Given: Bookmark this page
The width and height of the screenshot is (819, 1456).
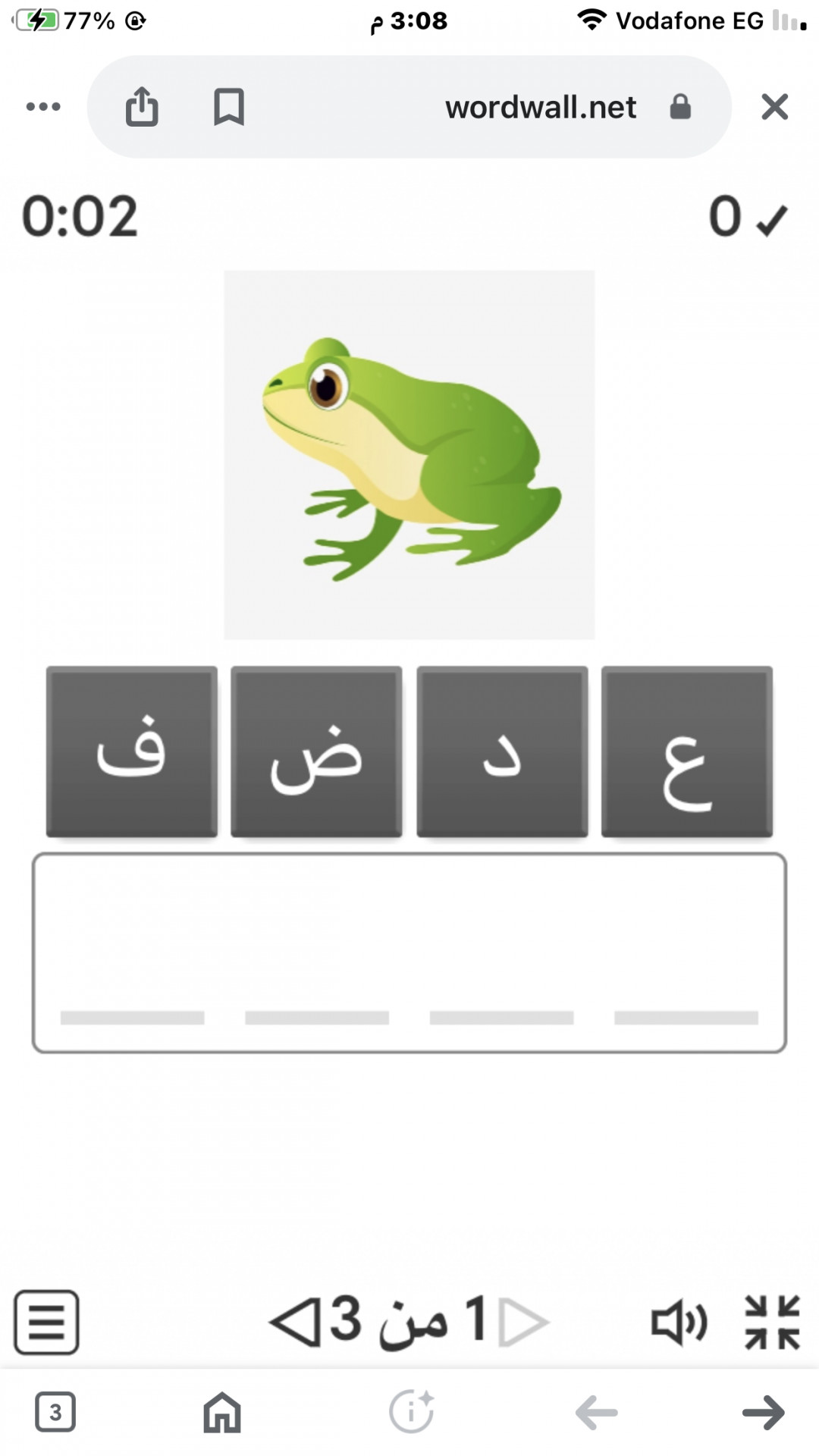Looking at the screenshot, I should point(228,107).
